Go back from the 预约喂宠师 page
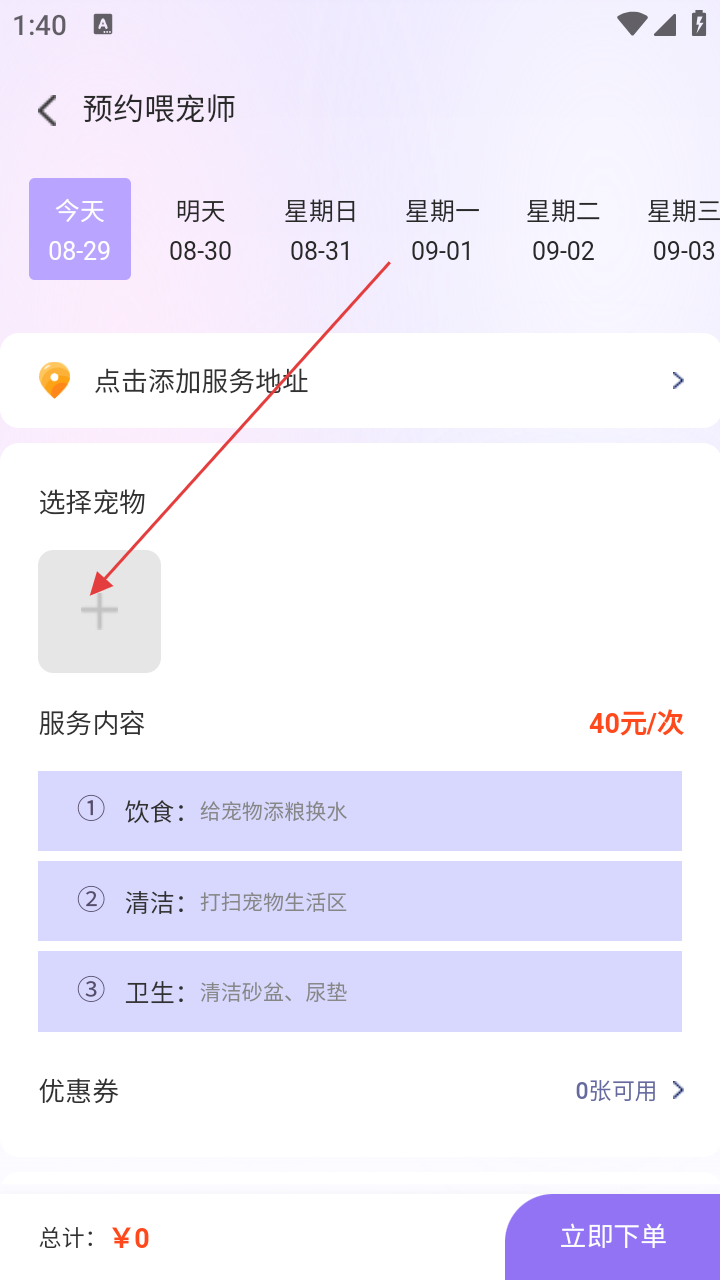 point(47,110)
